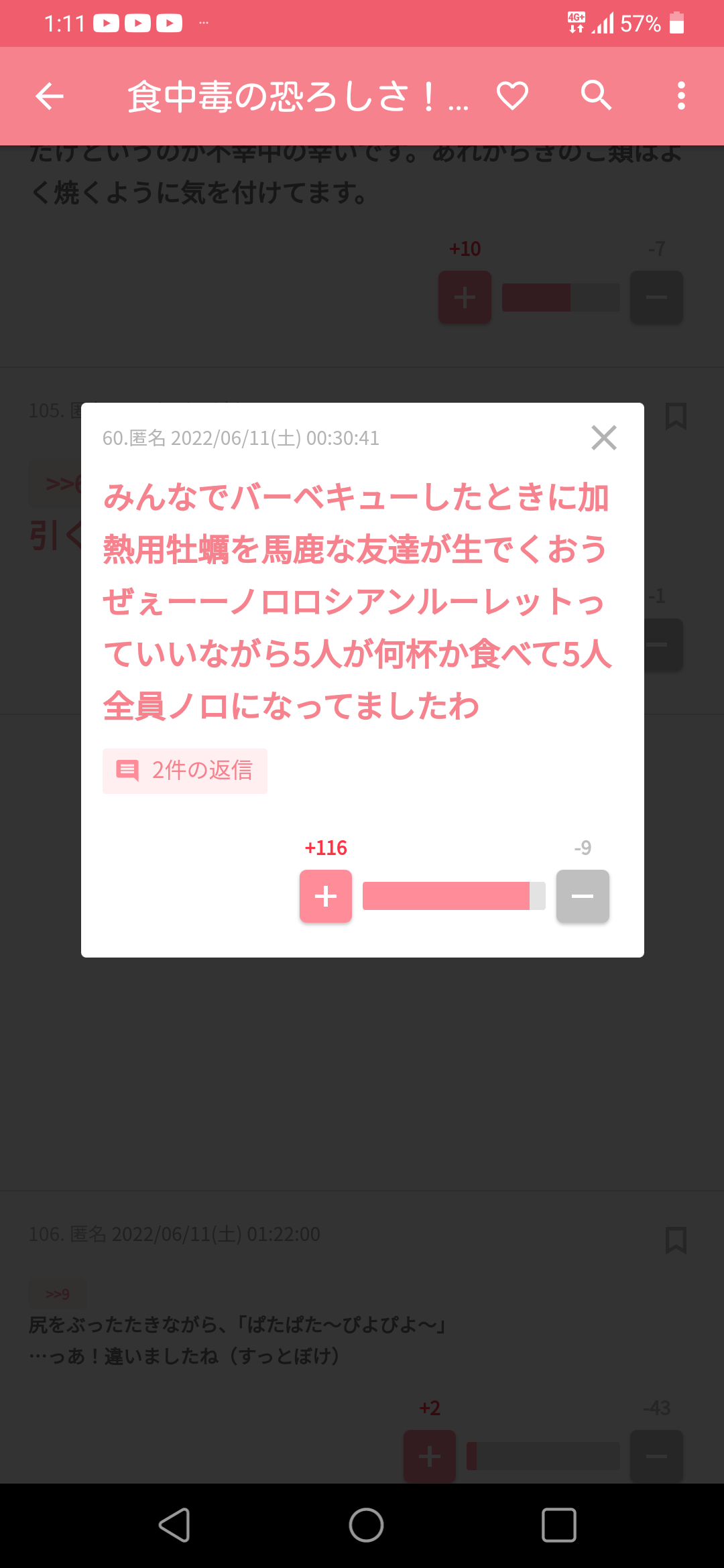Close the comment 60 popup

pyautogui.click(x=603, y=438)
